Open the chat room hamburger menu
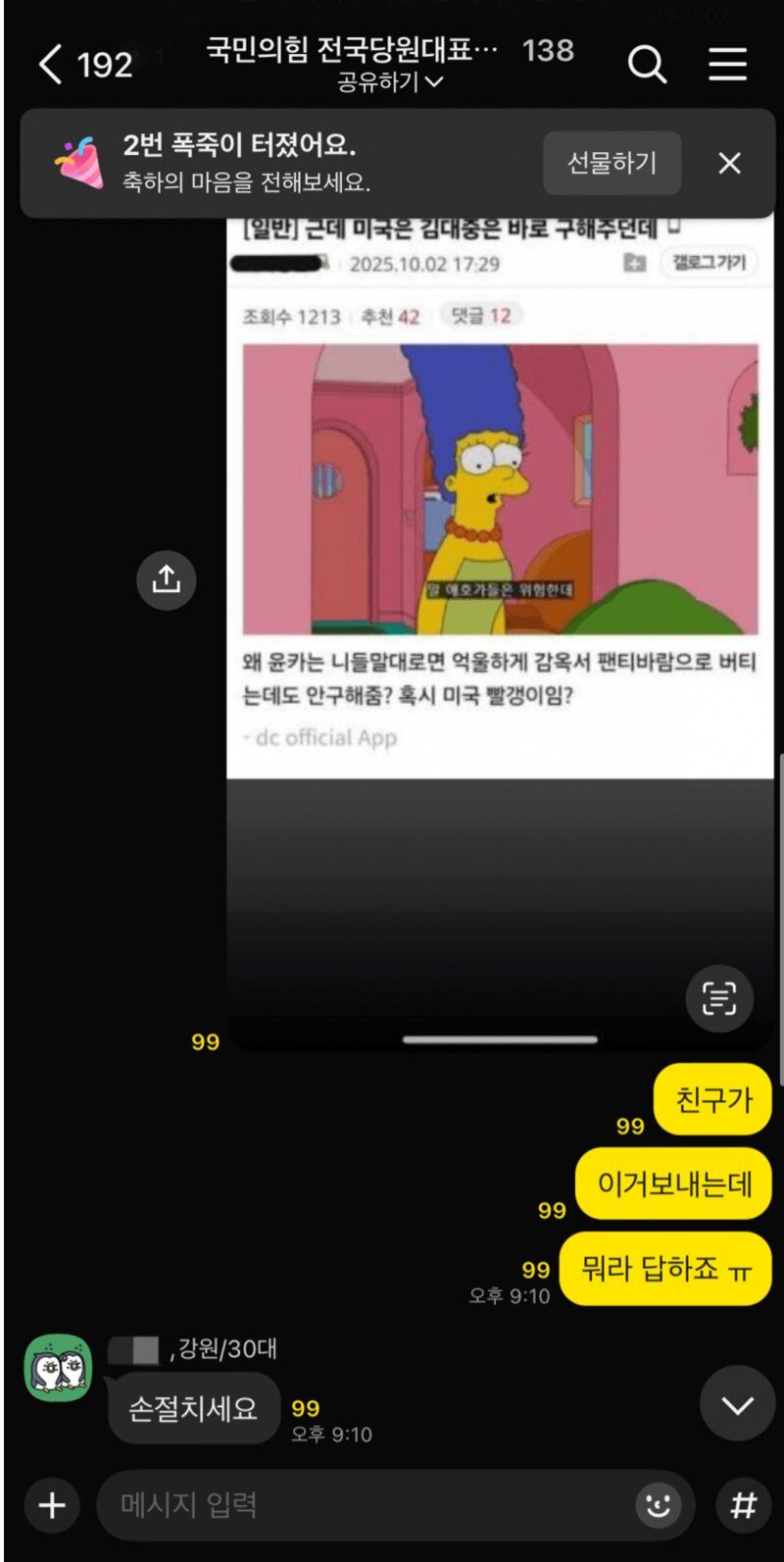The image size is (784, 1562). point(727,65)
